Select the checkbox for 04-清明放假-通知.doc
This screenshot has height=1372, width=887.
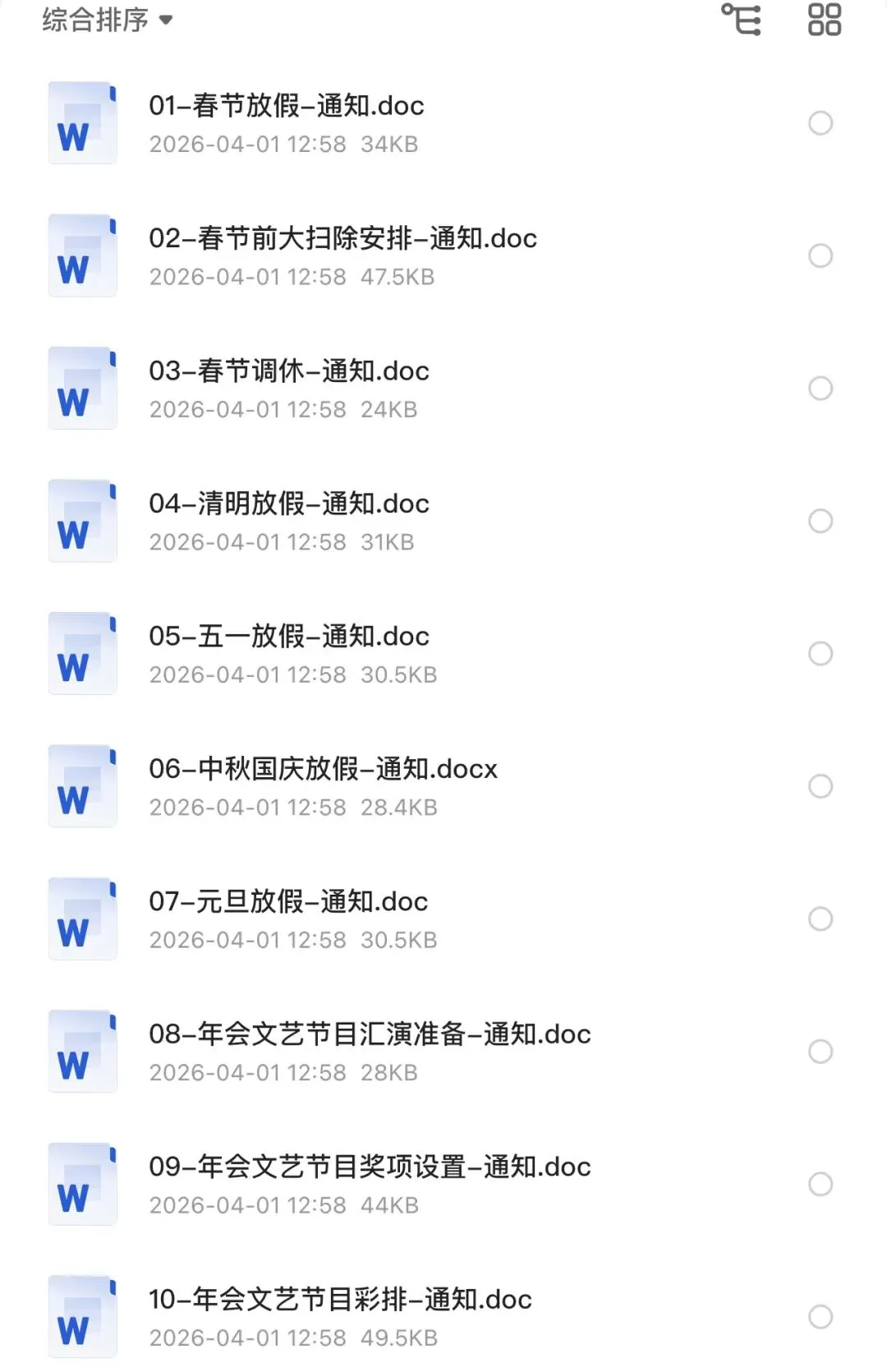pyautogui.click(x=820, y=521)
